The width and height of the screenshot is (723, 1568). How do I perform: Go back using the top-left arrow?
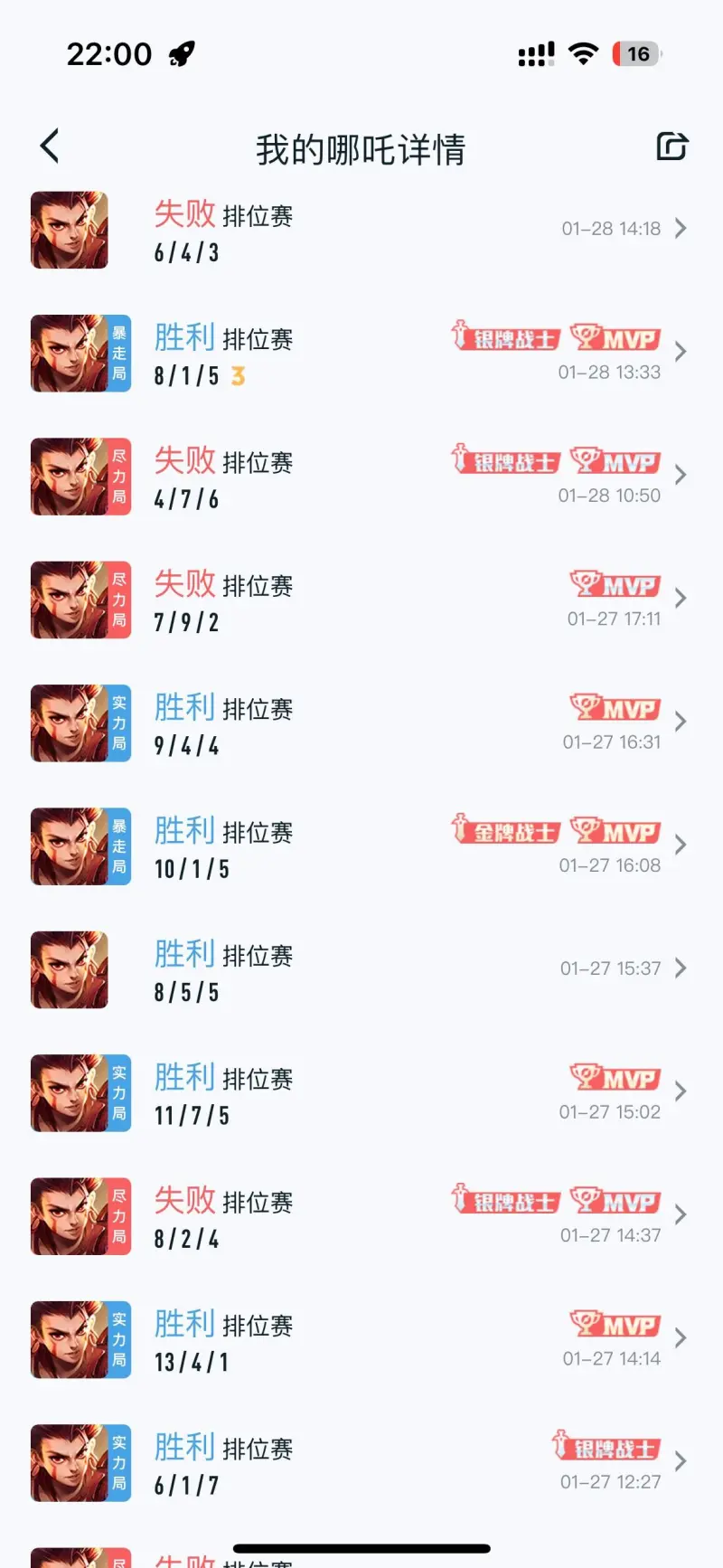[50, 146]
